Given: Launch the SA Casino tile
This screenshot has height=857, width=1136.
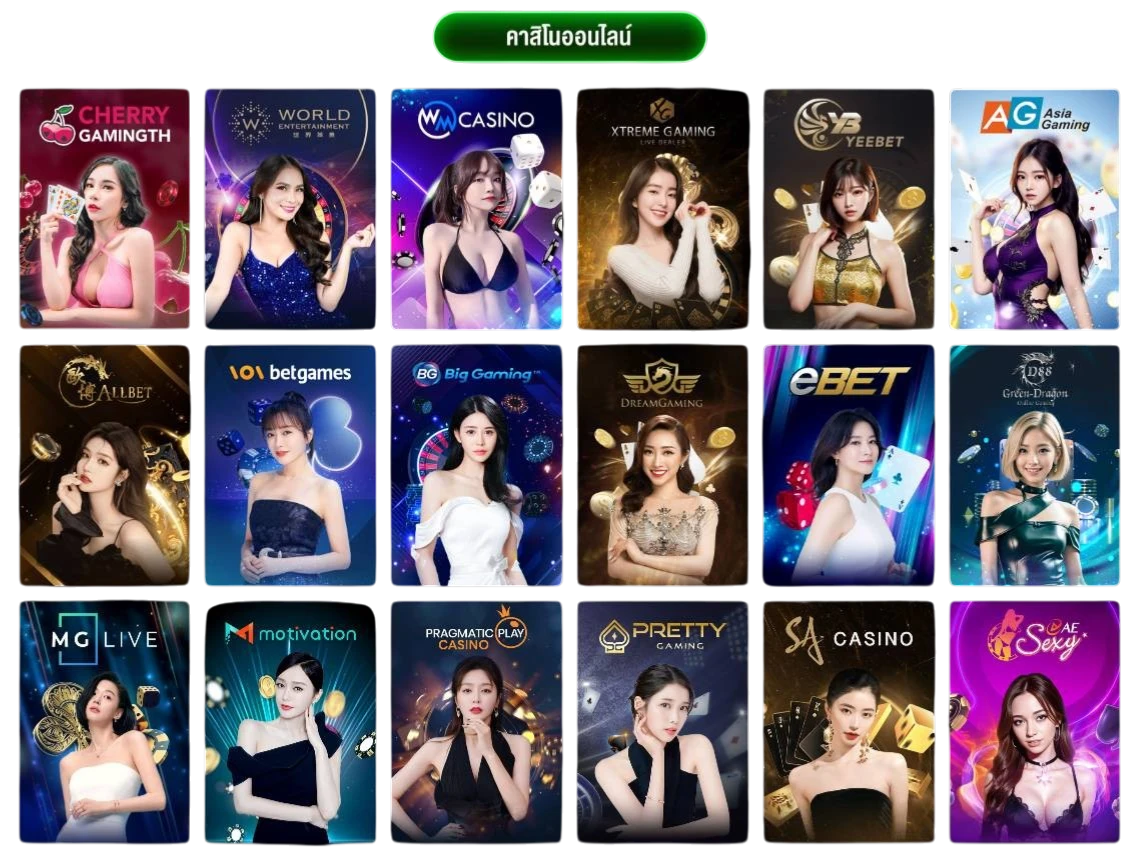Looking at the screenshot, I should 848,722.
